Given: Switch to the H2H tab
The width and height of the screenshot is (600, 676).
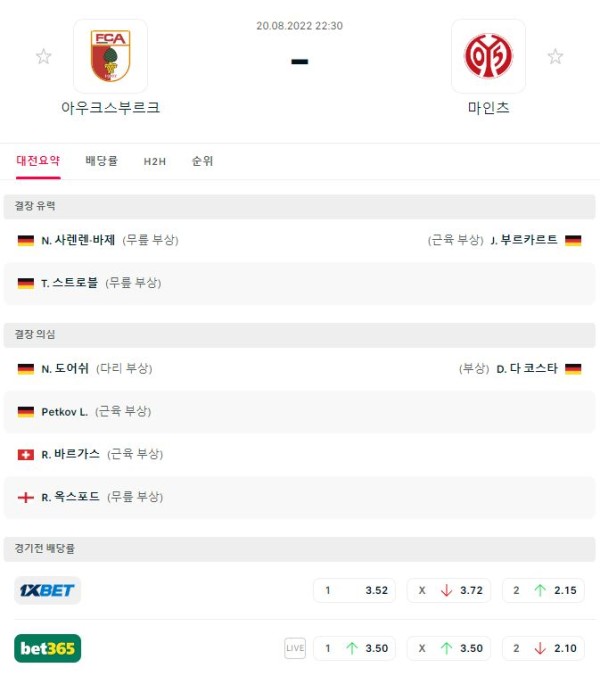Looking at the screenshot, I should [155, 161].
